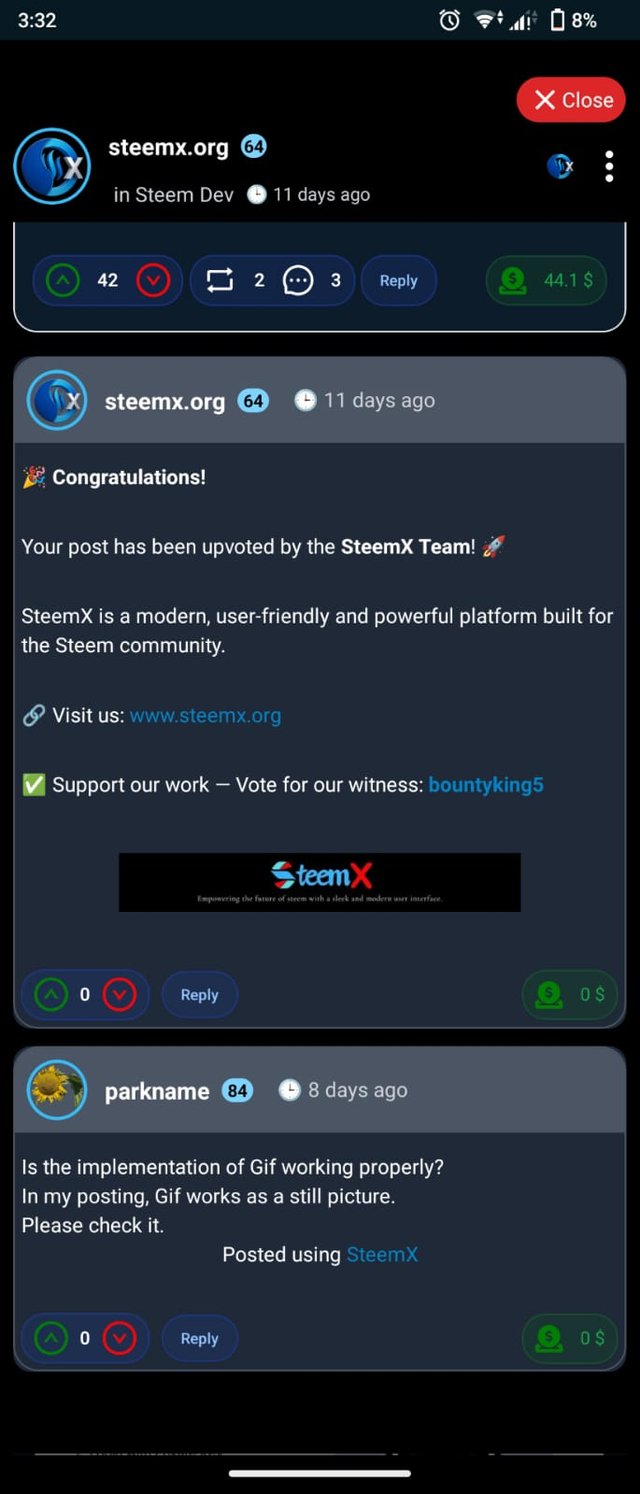Downvote the main post
The height and width of the screenshot is (1494, 640).
pos(153,281)
